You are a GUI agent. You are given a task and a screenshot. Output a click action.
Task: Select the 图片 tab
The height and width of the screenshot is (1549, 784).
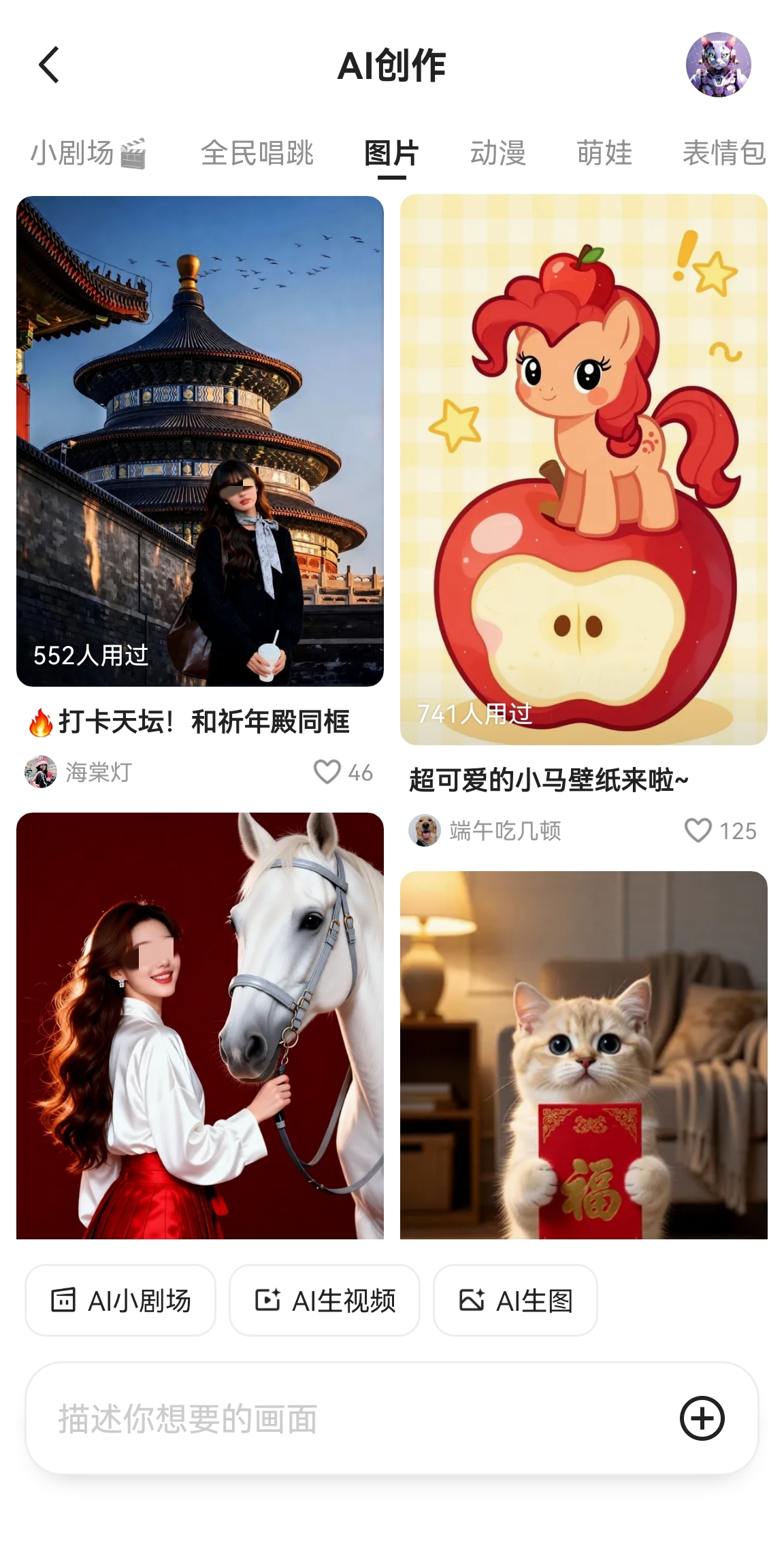click(391, 153)
